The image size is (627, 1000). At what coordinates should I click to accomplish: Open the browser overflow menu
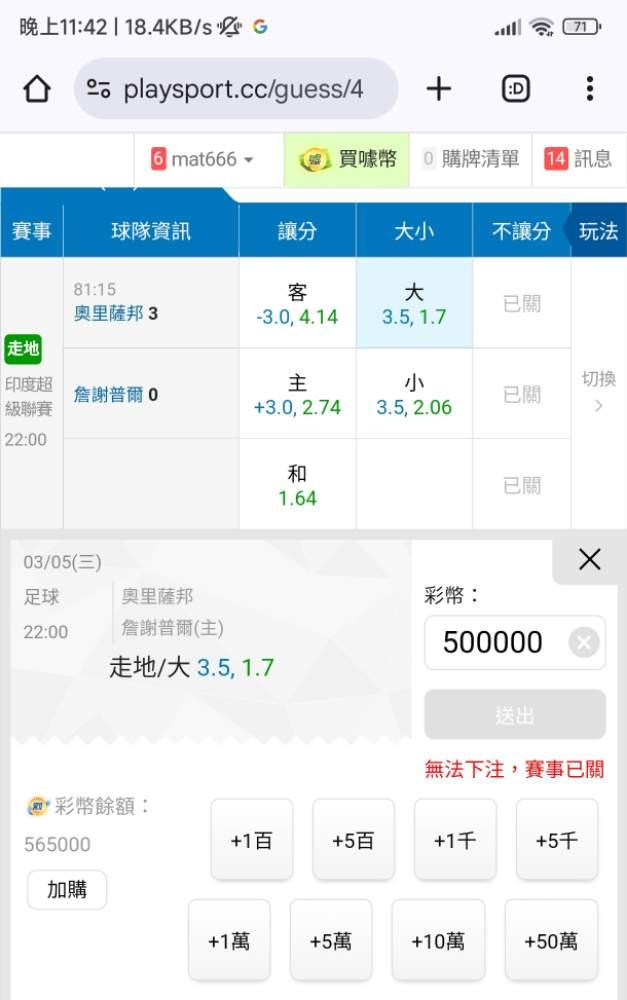(590, 89)
